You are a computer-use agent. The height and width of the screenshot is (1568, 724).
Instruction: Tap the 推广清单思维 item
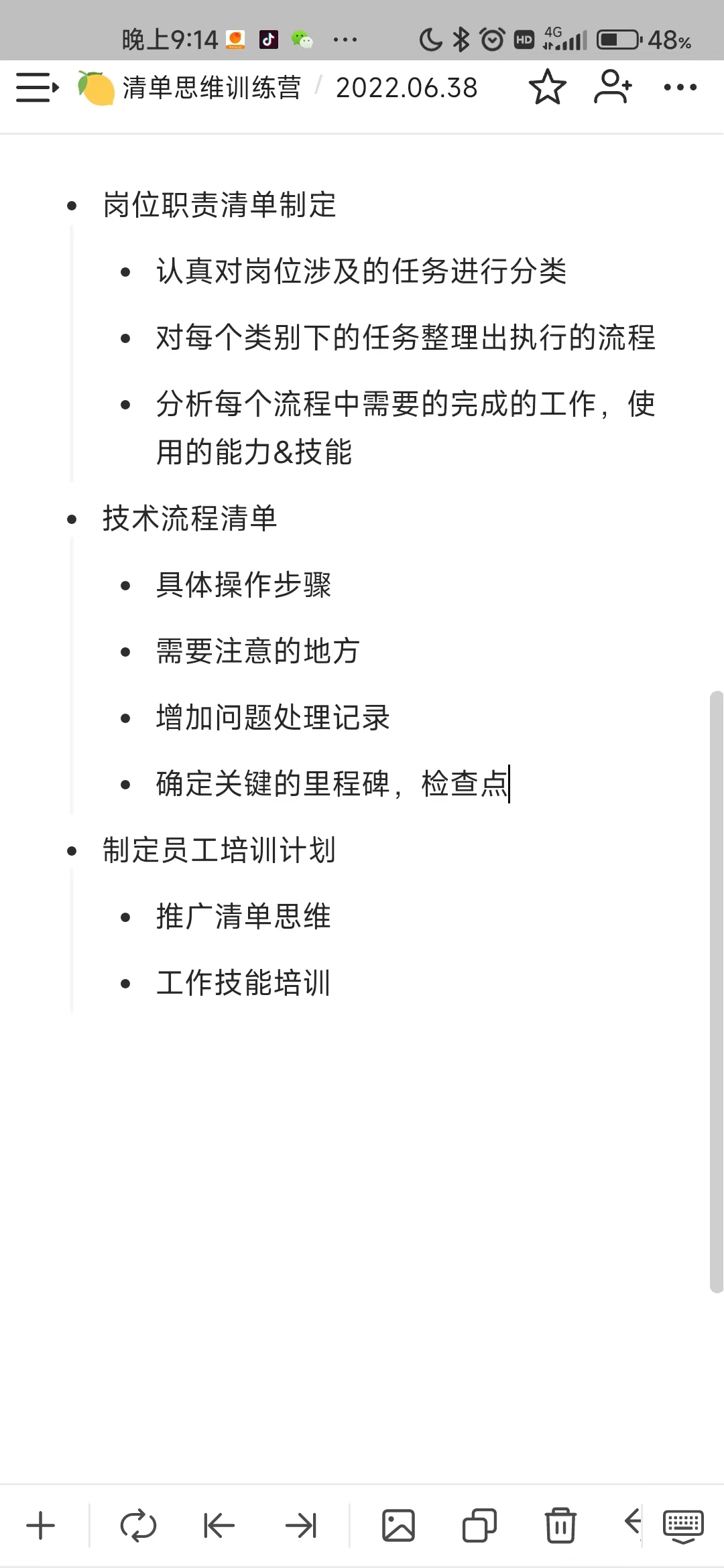coord(244,917)
